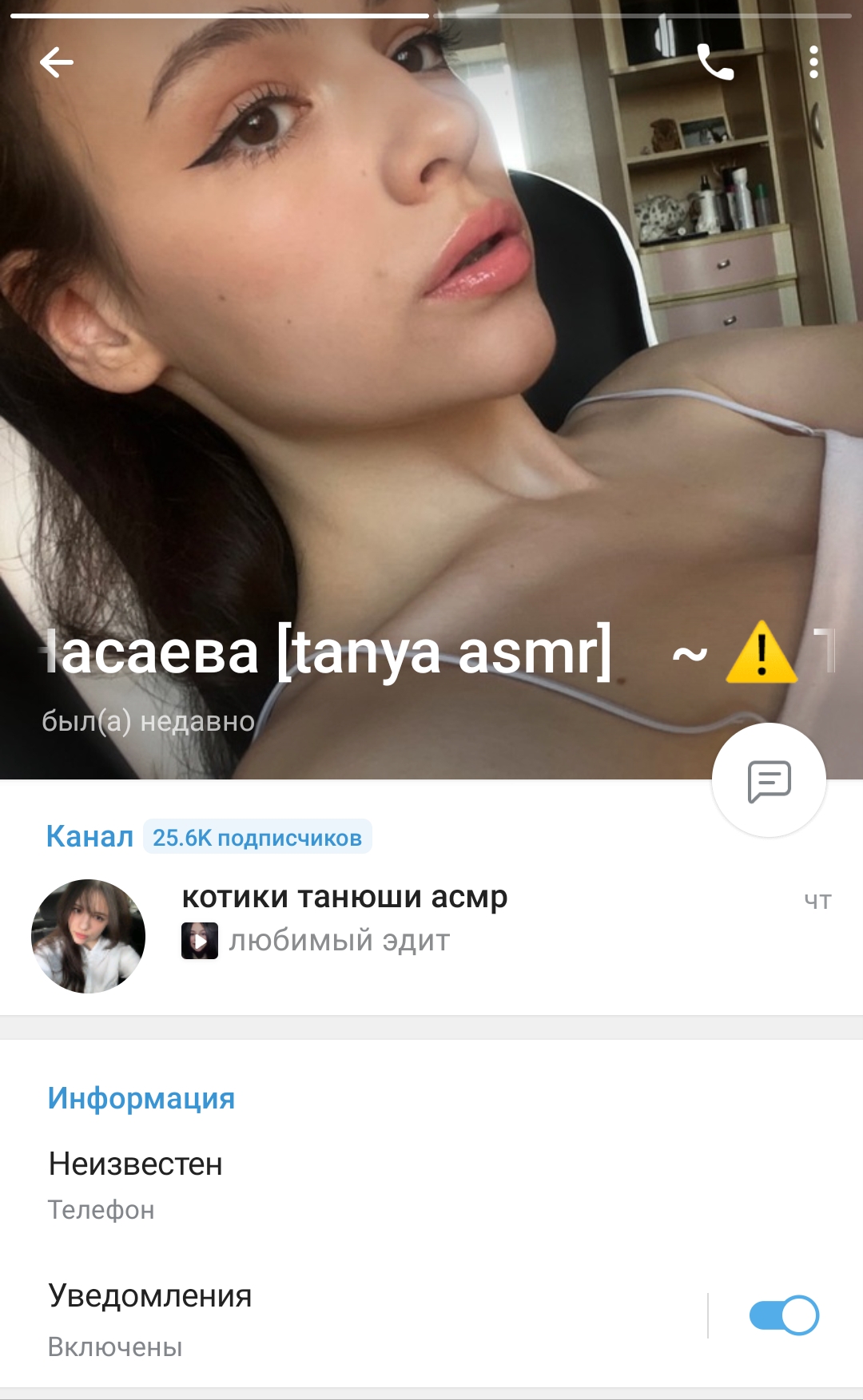Open the message chat button
The height and width of the screenshot is (1400, 863).
769,780
